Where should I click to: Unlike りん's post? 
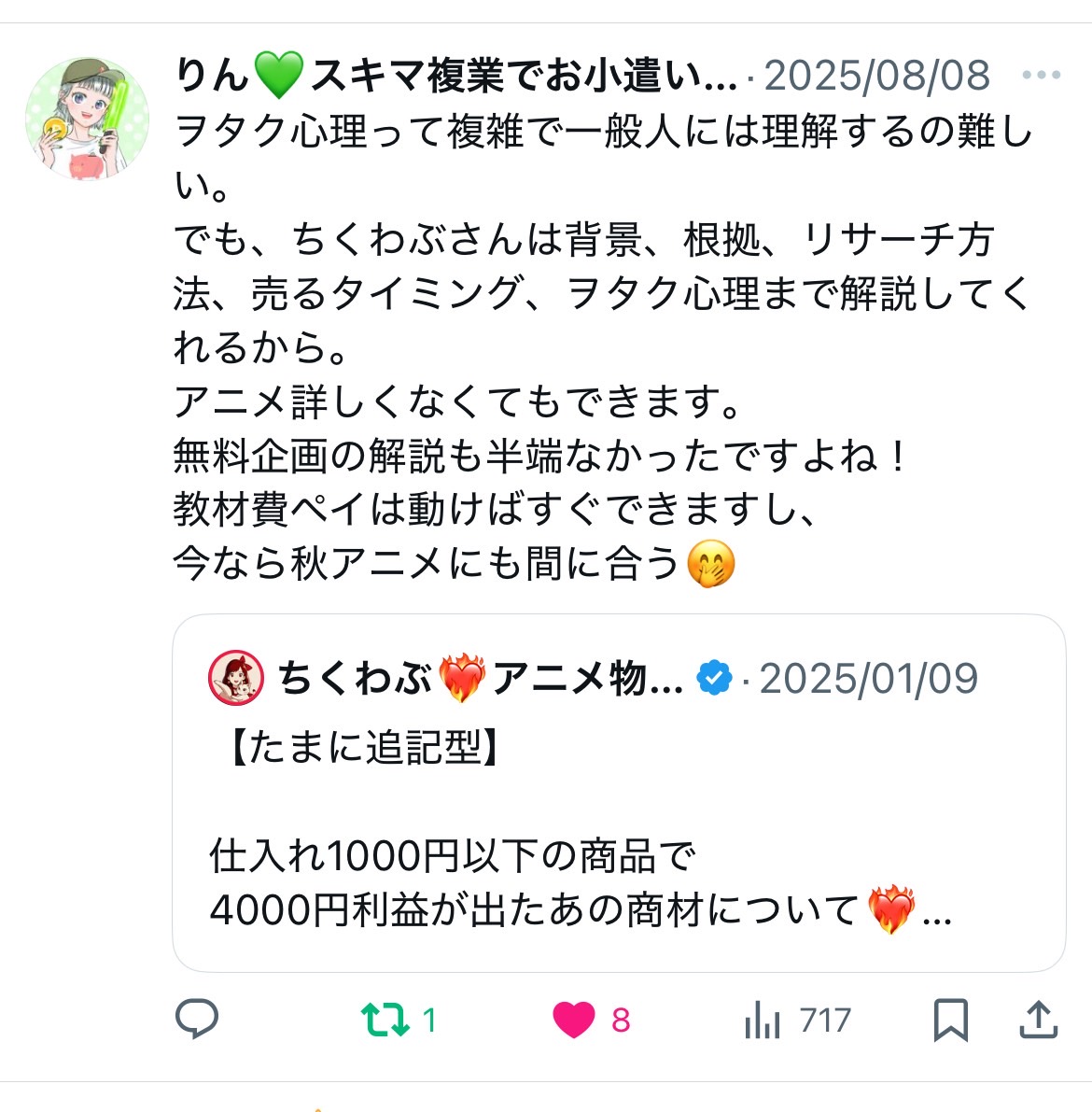[574, 1020]
